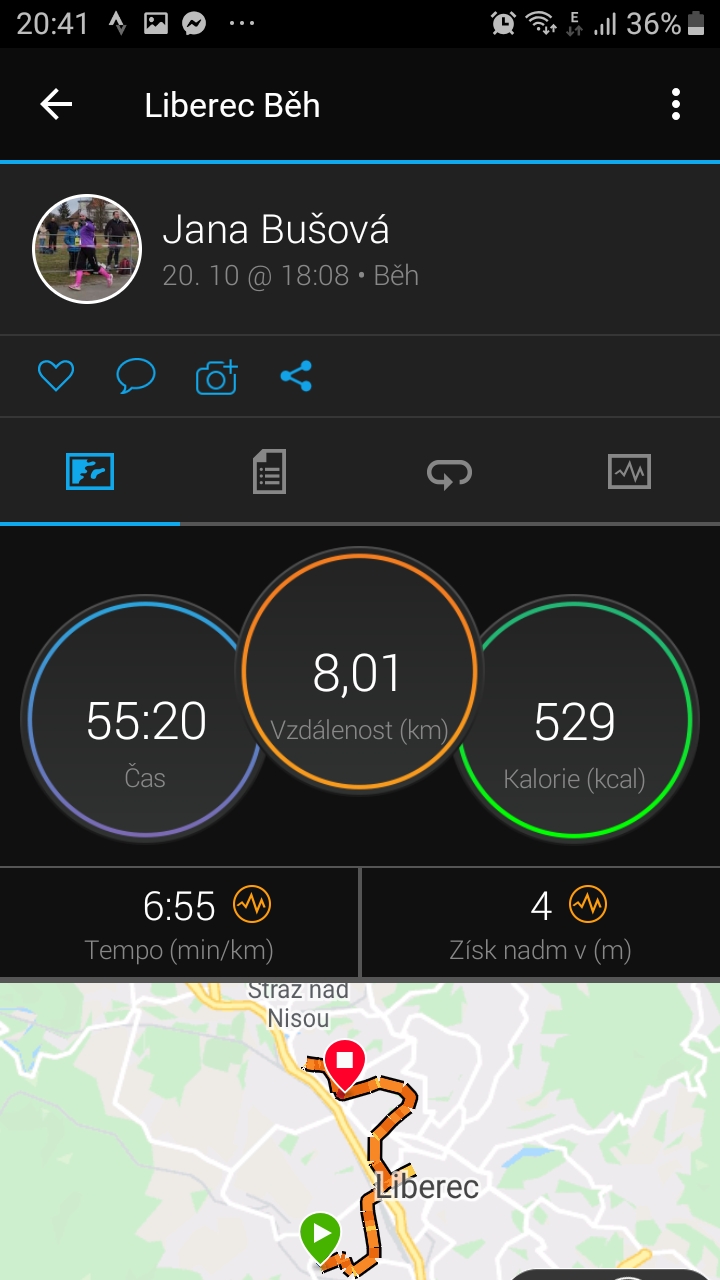The width and height of the screenshot is (720, 1280).
Task: Open Jana Bušová's profile picture
Action: click(87, 249)
